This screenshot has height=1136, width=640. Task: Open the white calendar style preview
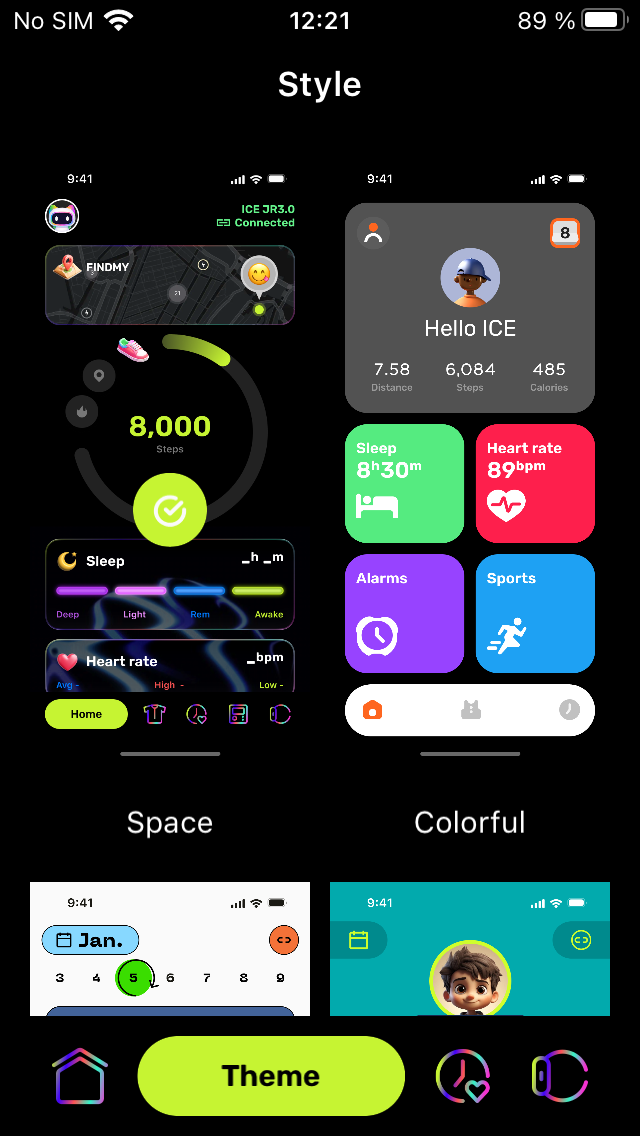[170, 948]
